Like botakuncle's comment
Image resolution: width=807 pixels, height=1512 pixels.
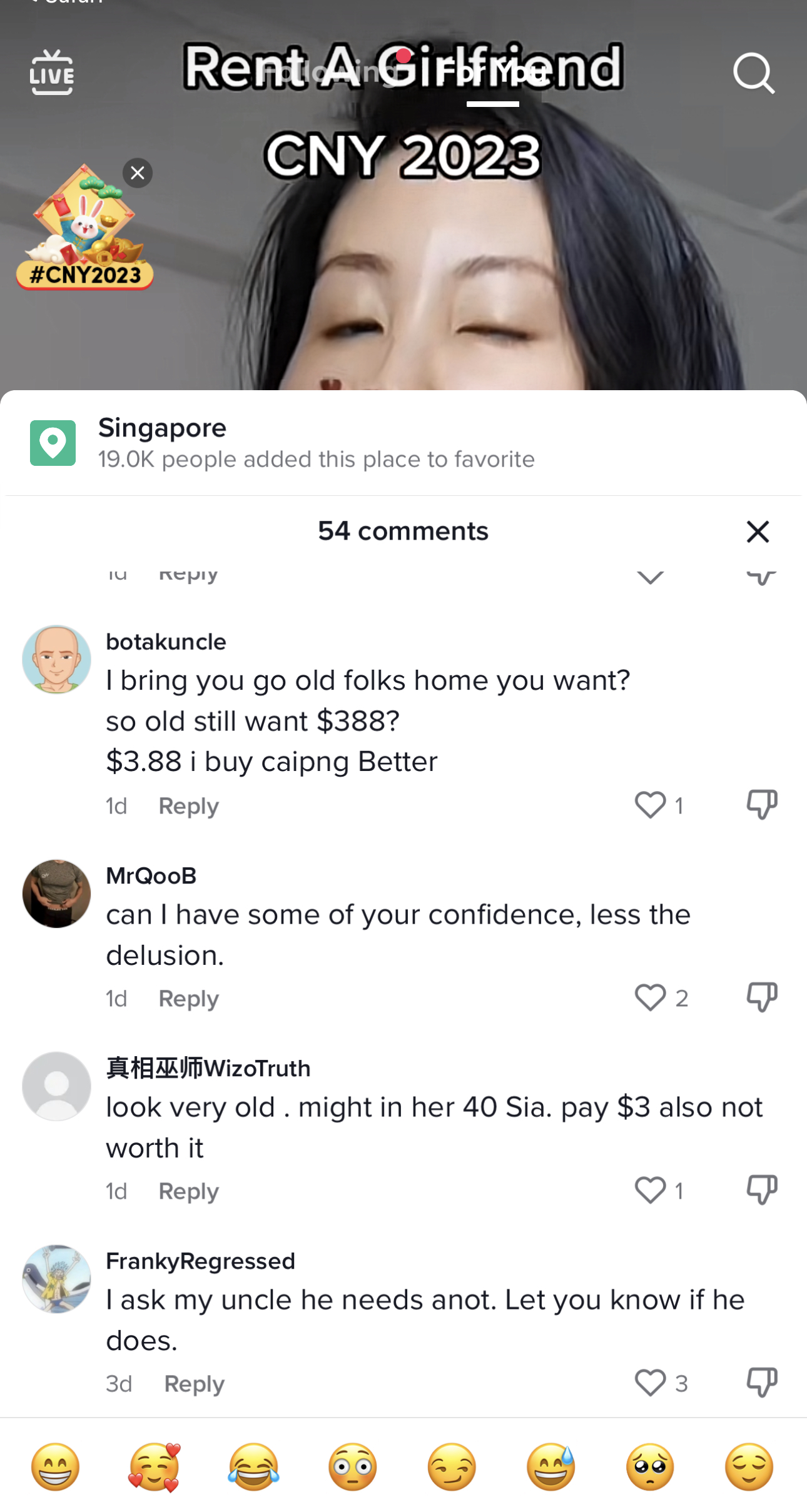click(650, 805)
